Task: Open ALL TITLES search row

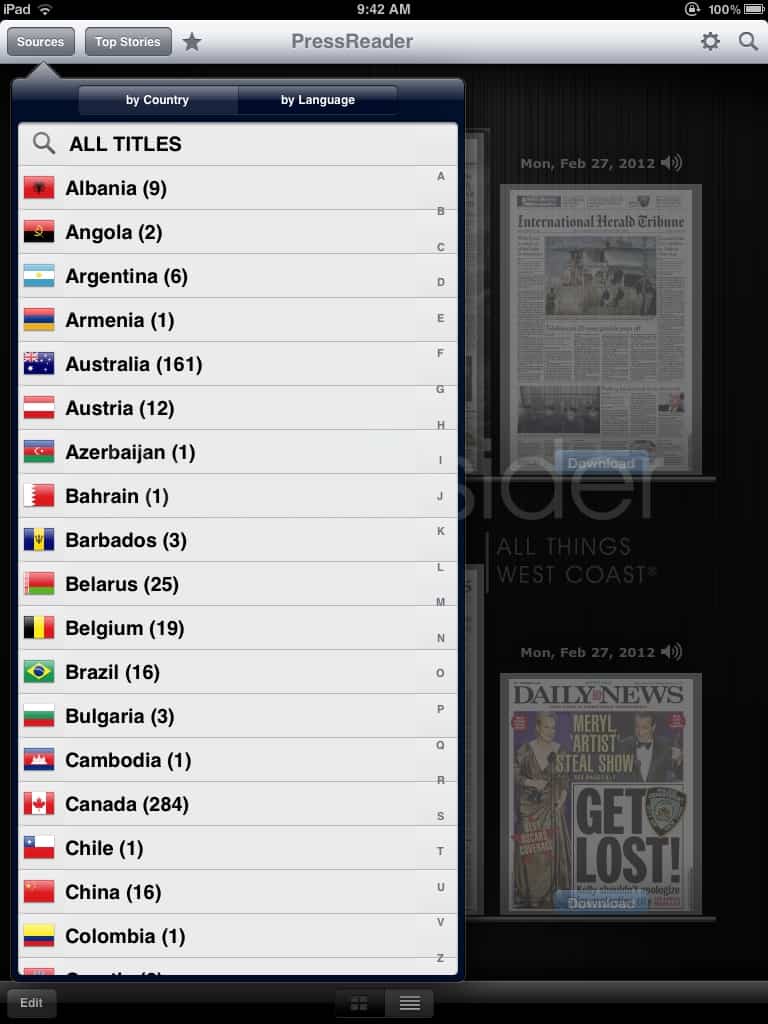Action: click(x=238, y=144)
